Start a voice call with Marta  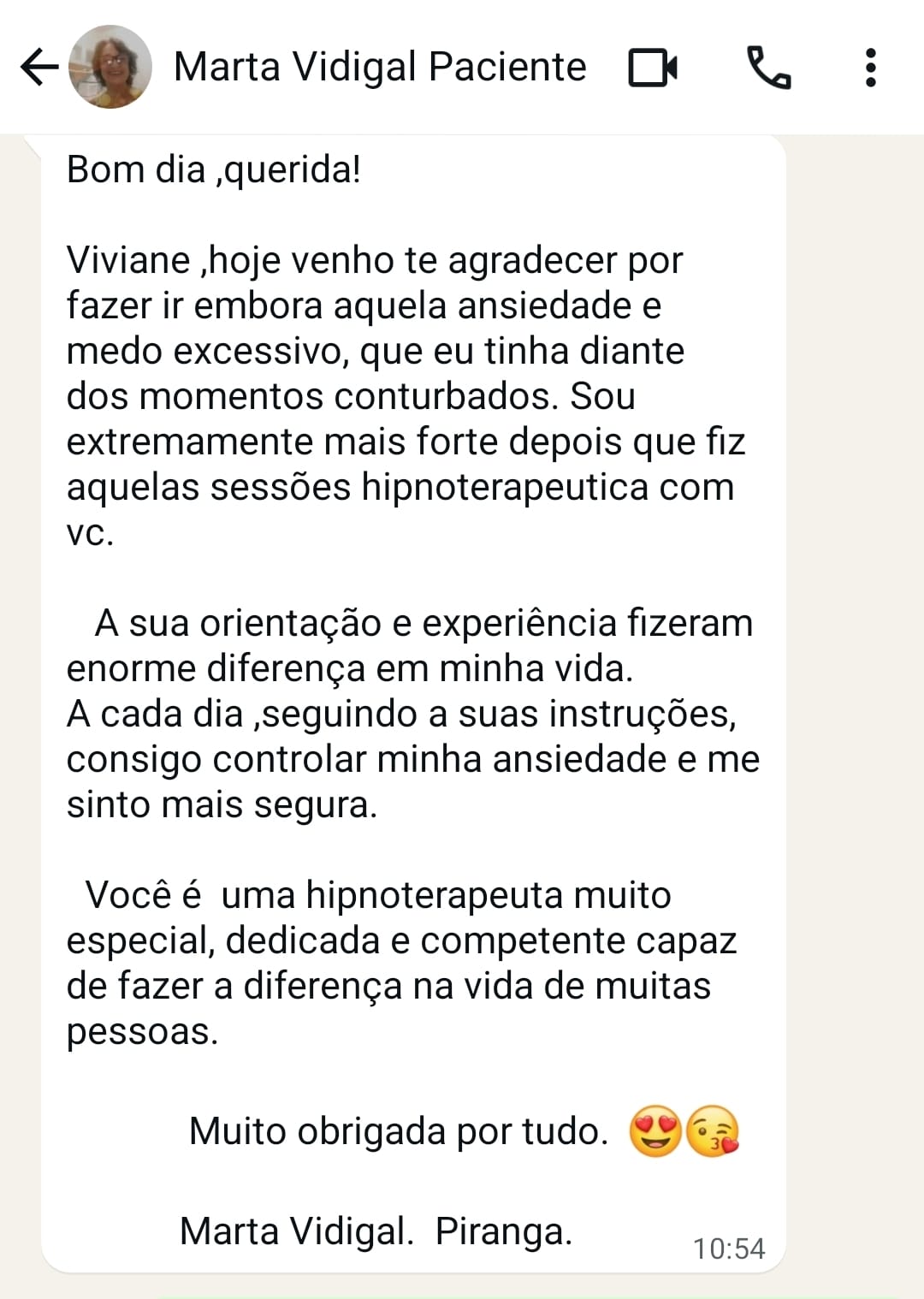[769, 68]
